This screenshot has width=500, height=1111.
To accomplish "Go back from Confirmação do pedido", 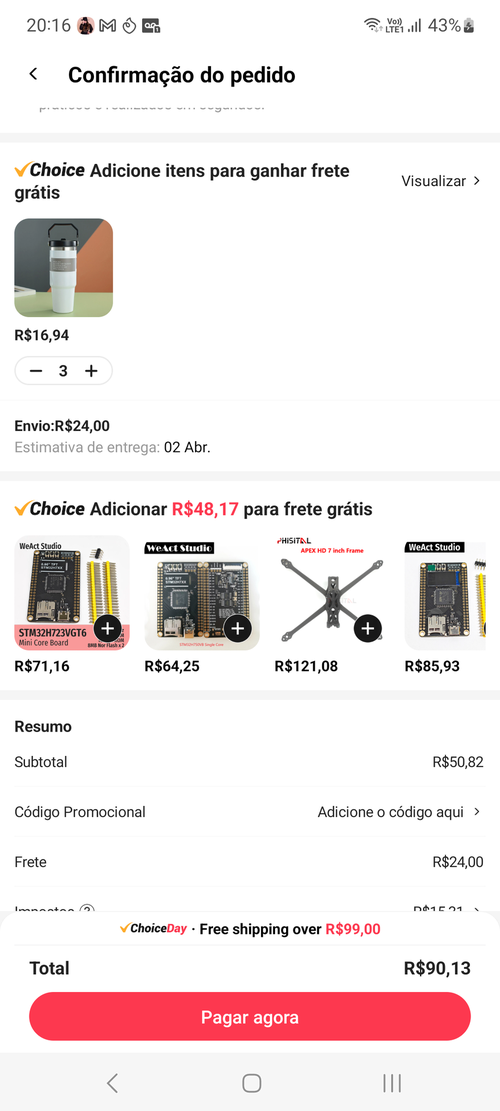I will pyautogui.click(x=33, y=74).
